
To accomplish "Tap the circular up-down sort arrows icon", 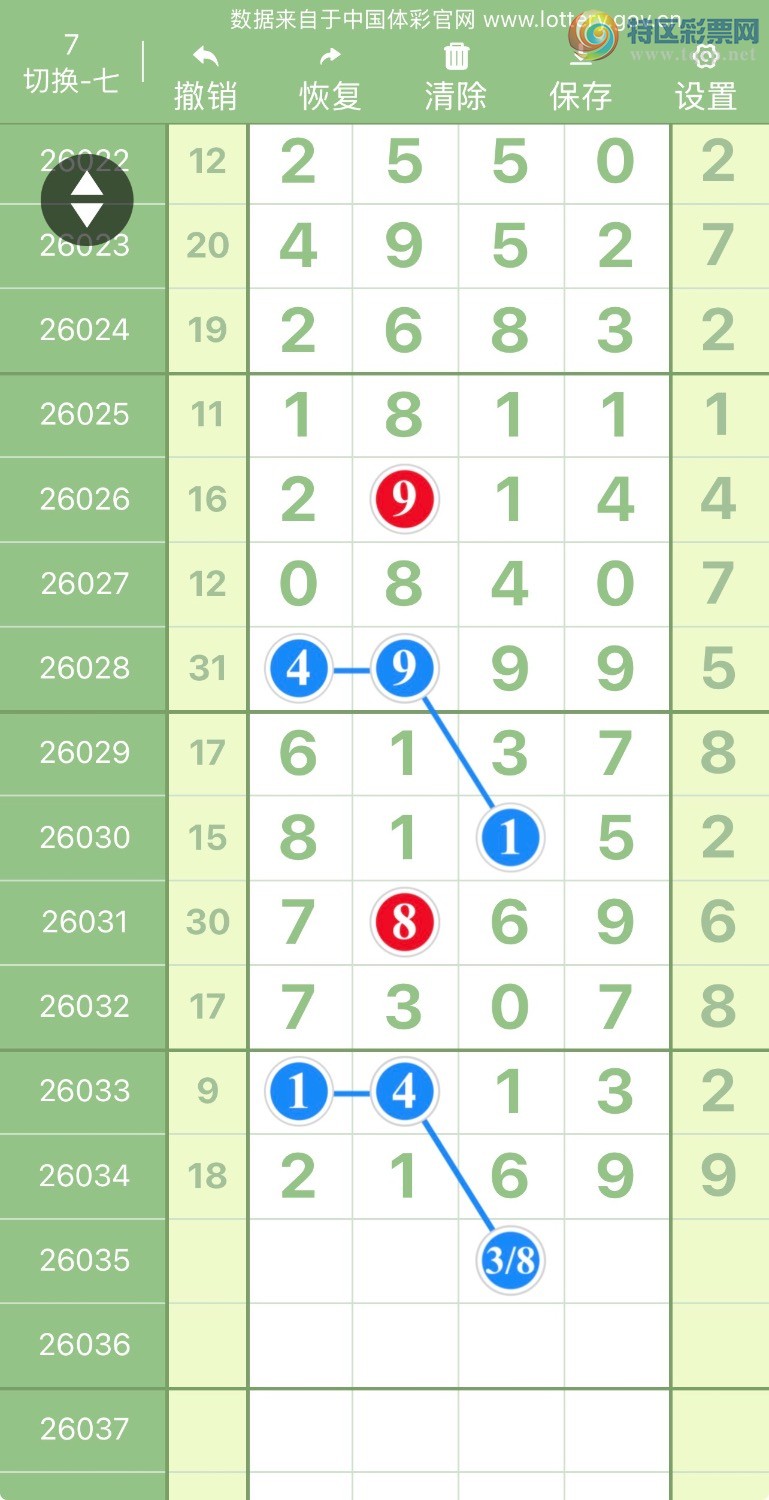I will 86,200.
